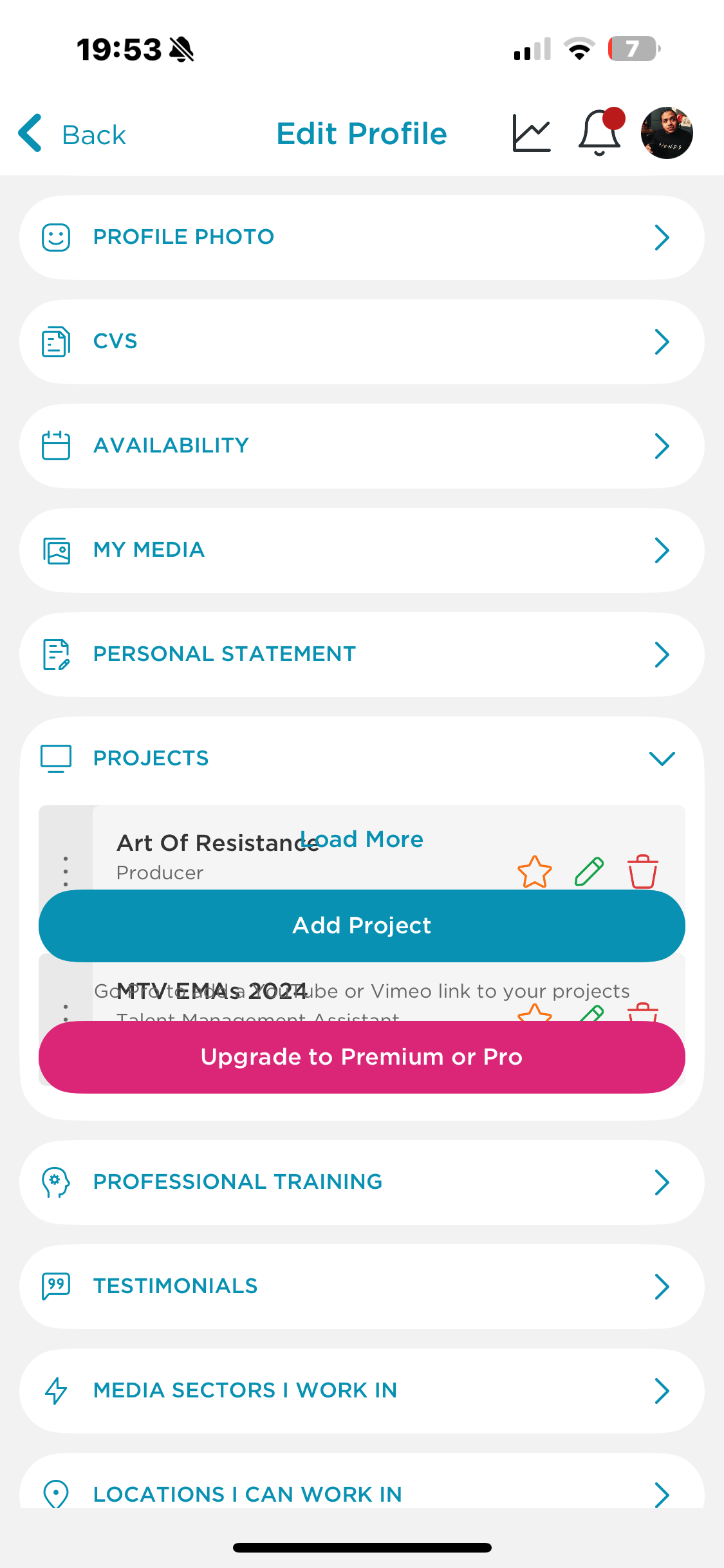Image resolution: width=724 pixels, height=1568 pixels.
Task: Open the Testimonials section
Action: pos(362,1287)
